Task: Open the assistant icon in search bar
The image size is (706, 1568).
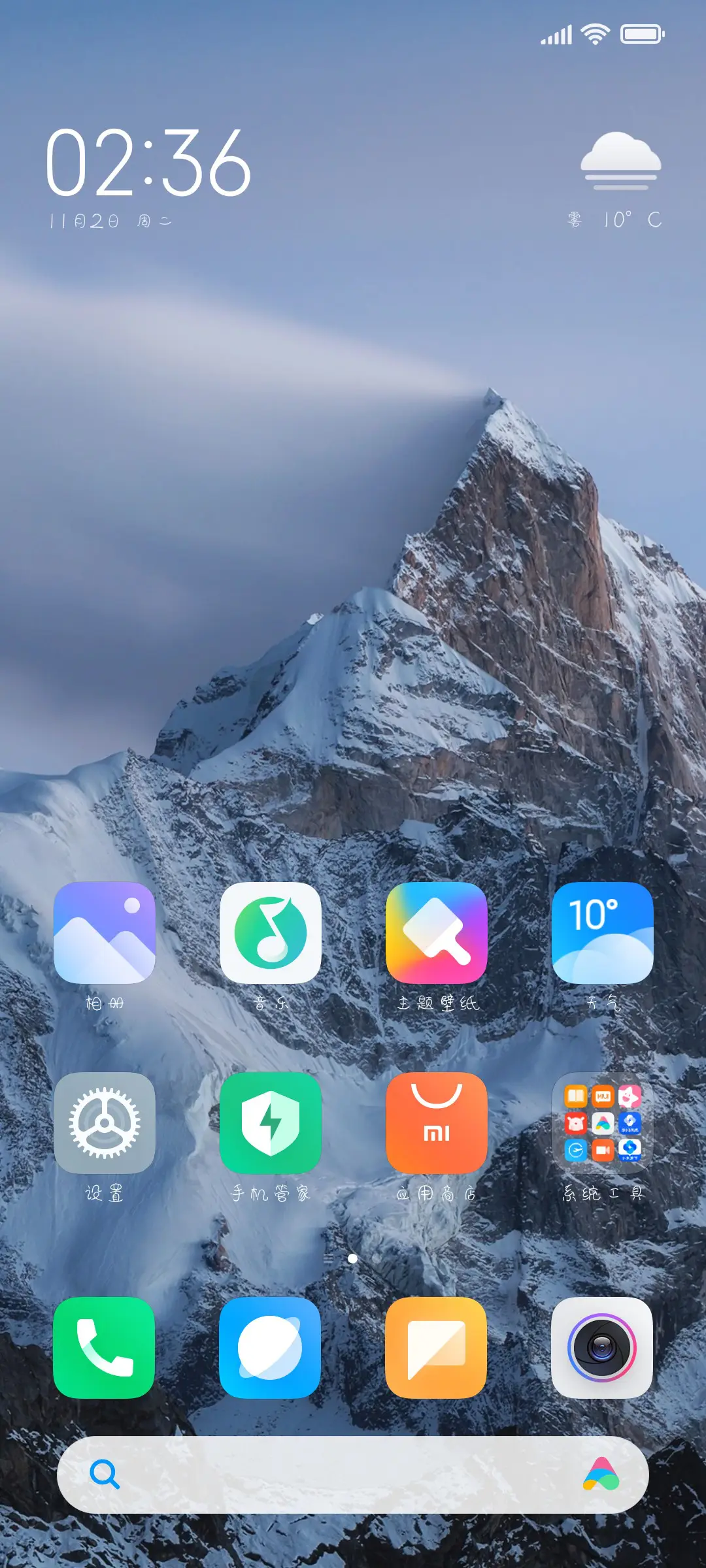Action: pos(601,1475)
